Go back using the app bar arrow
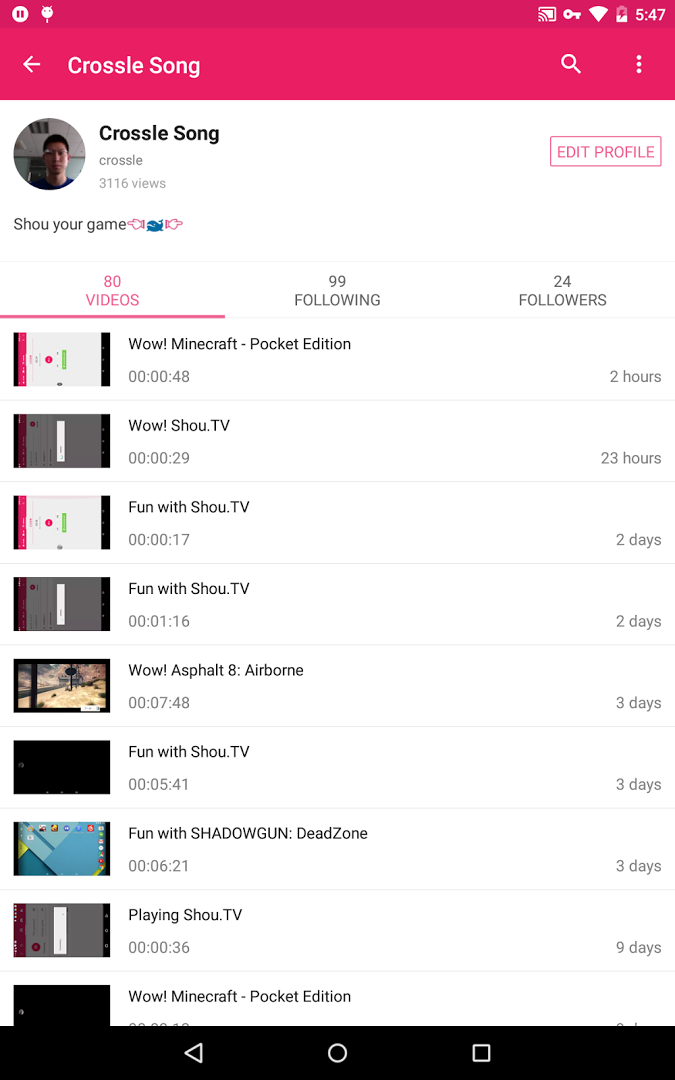The width and height of the screenshot is (675, 1080). click(x=32, y=65)
